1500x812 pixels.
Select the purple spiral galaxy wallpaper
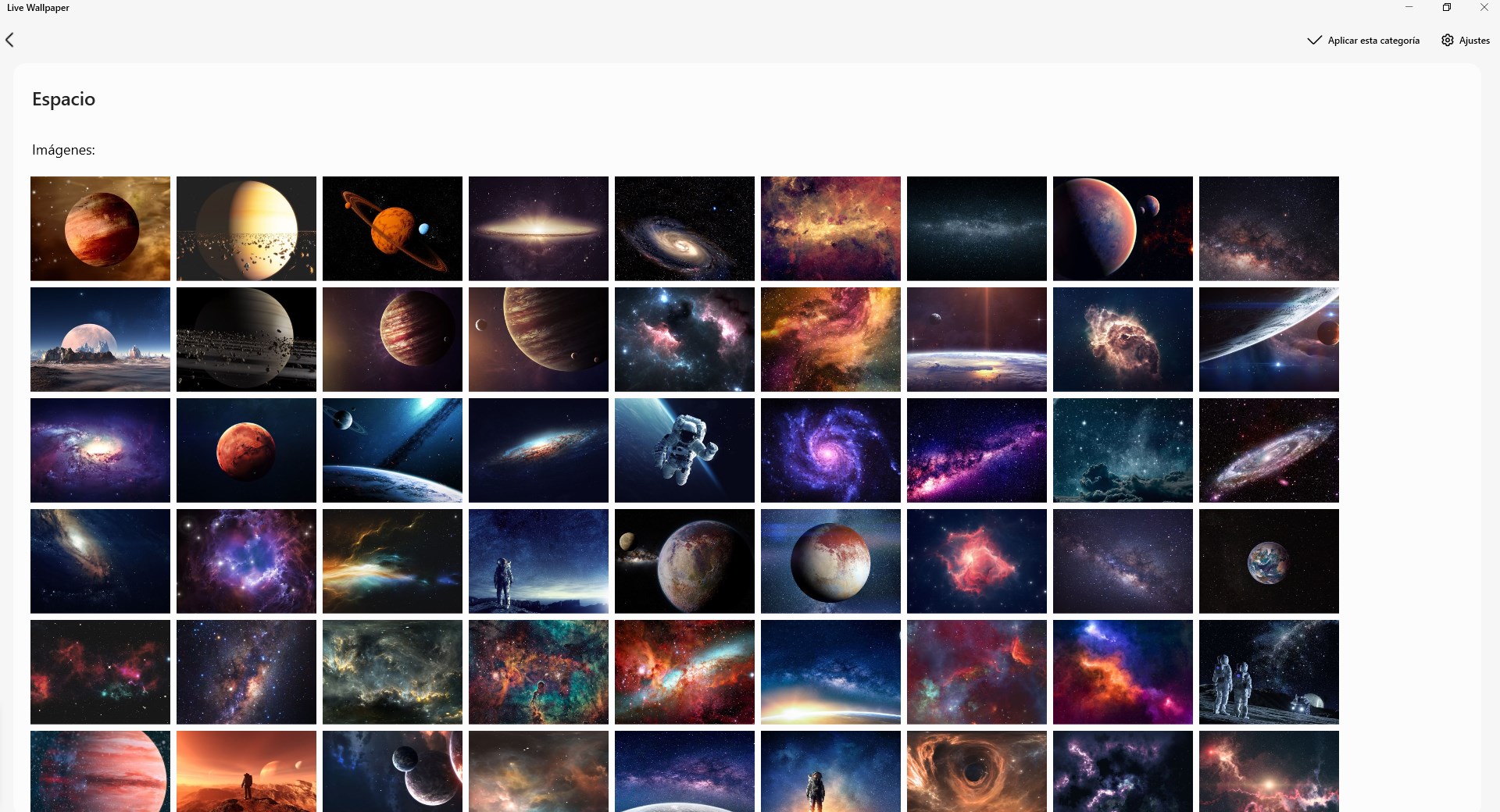(x=830, y=451)
